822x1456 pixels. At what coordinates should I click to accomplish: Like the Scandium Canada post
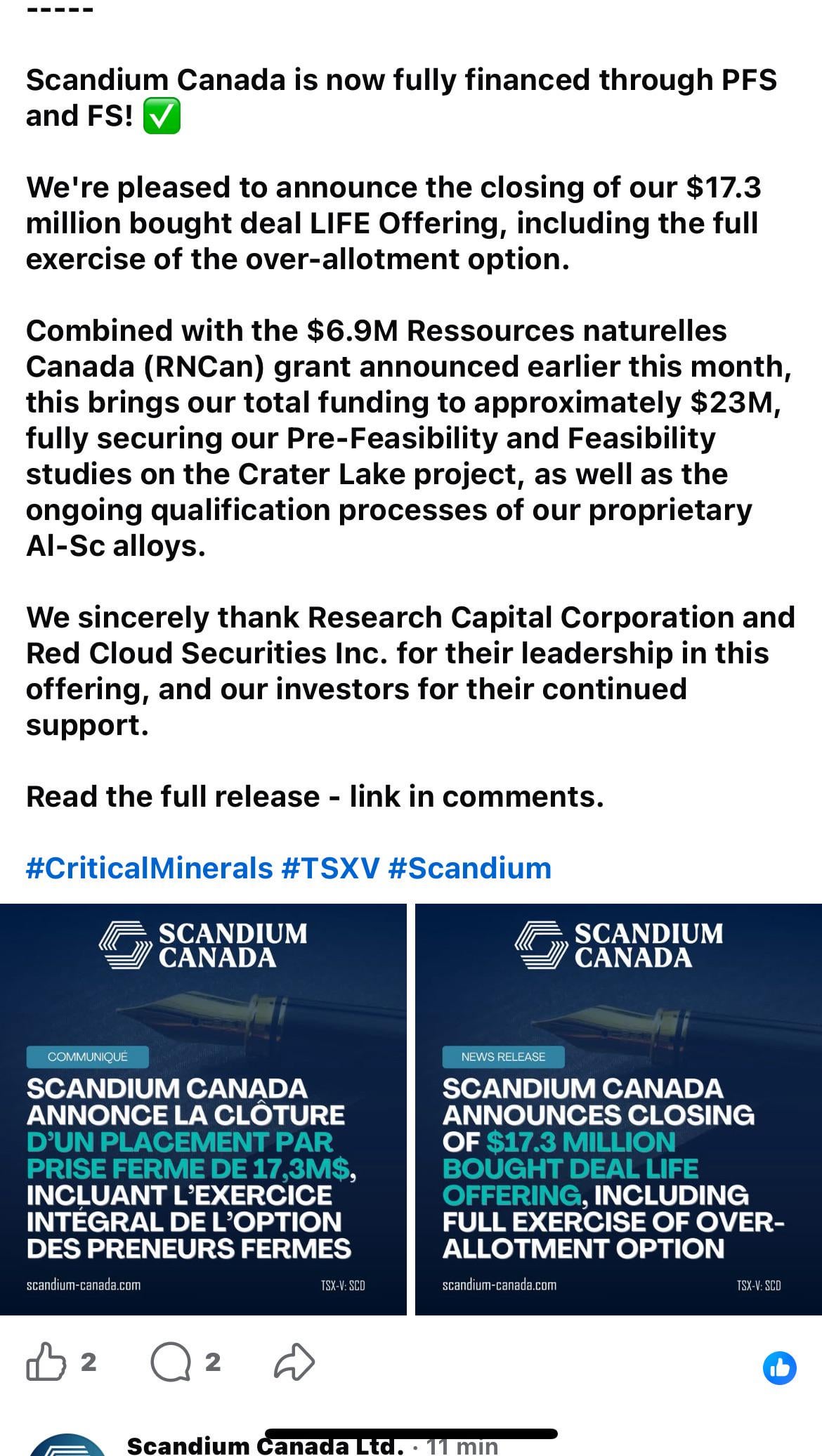(45, 1362)
